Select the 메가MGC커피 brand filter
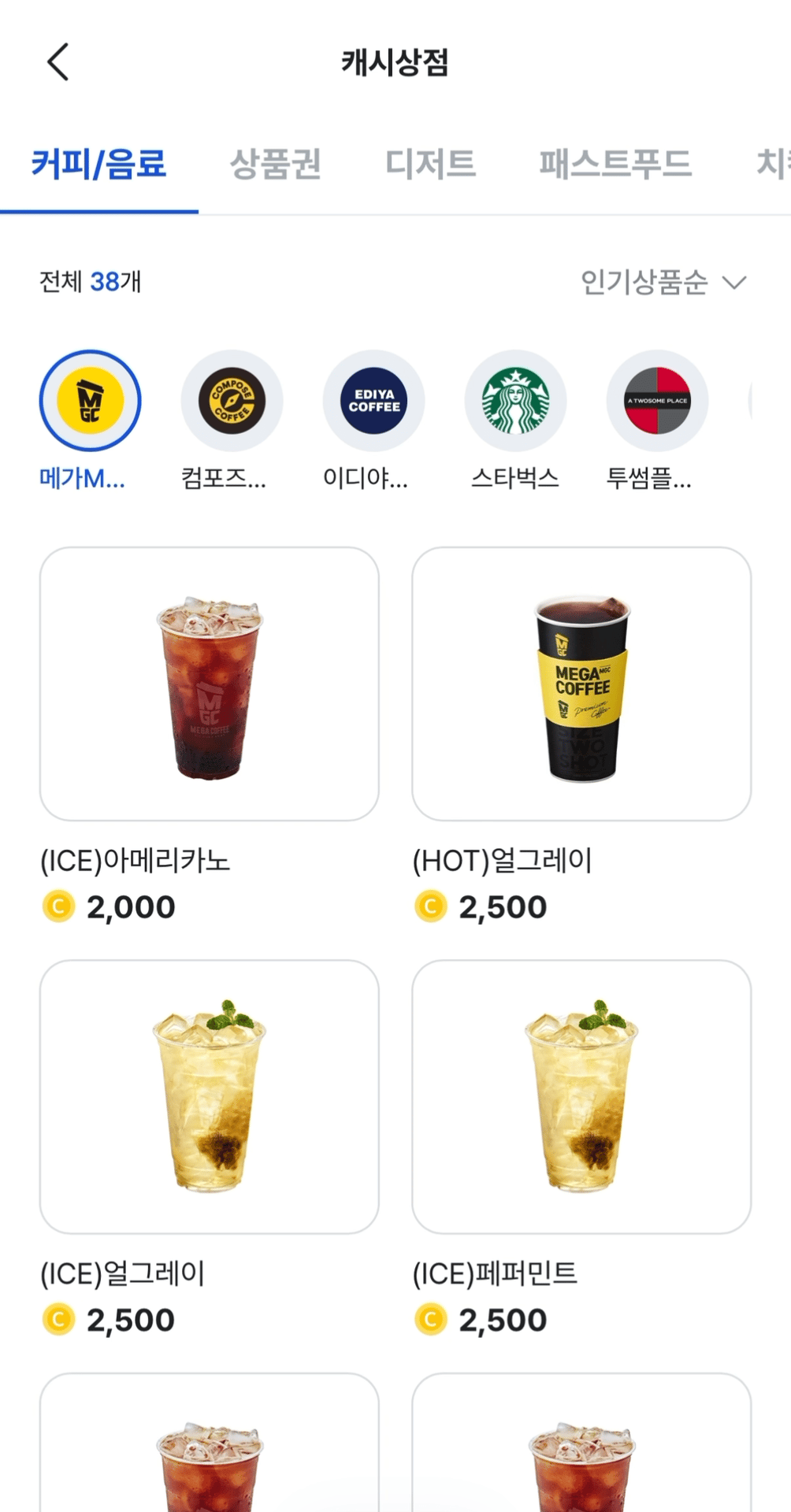The height and width of the screenshot is (1512, 791). coord(90,401)
